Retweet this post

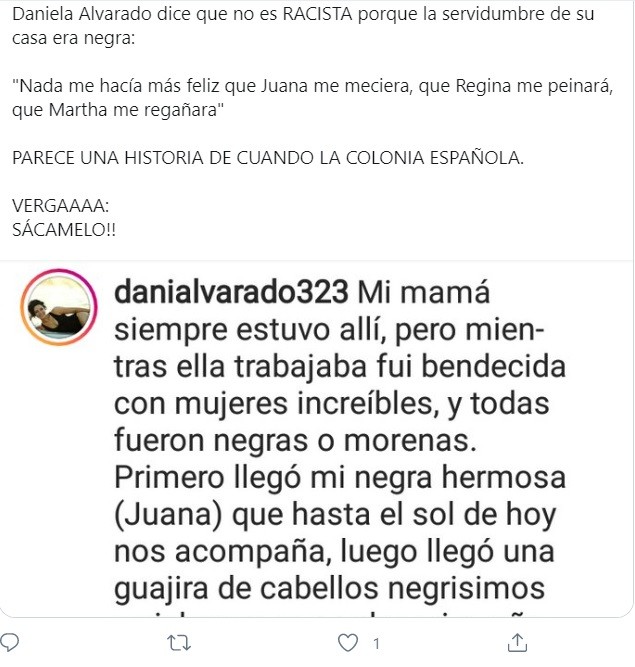coord(178,642)
